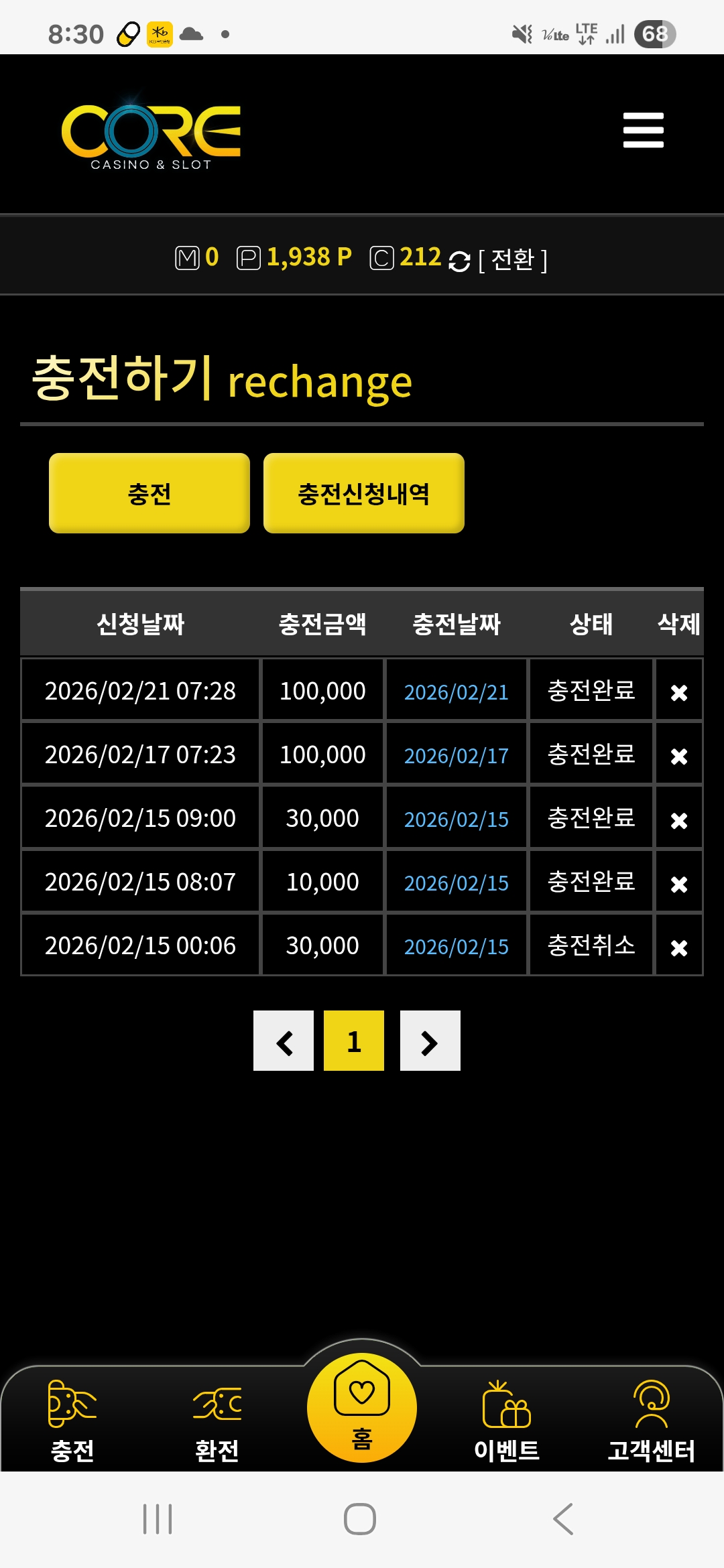
Task: Select page 1 in pagination
Action: (354, 1041)
